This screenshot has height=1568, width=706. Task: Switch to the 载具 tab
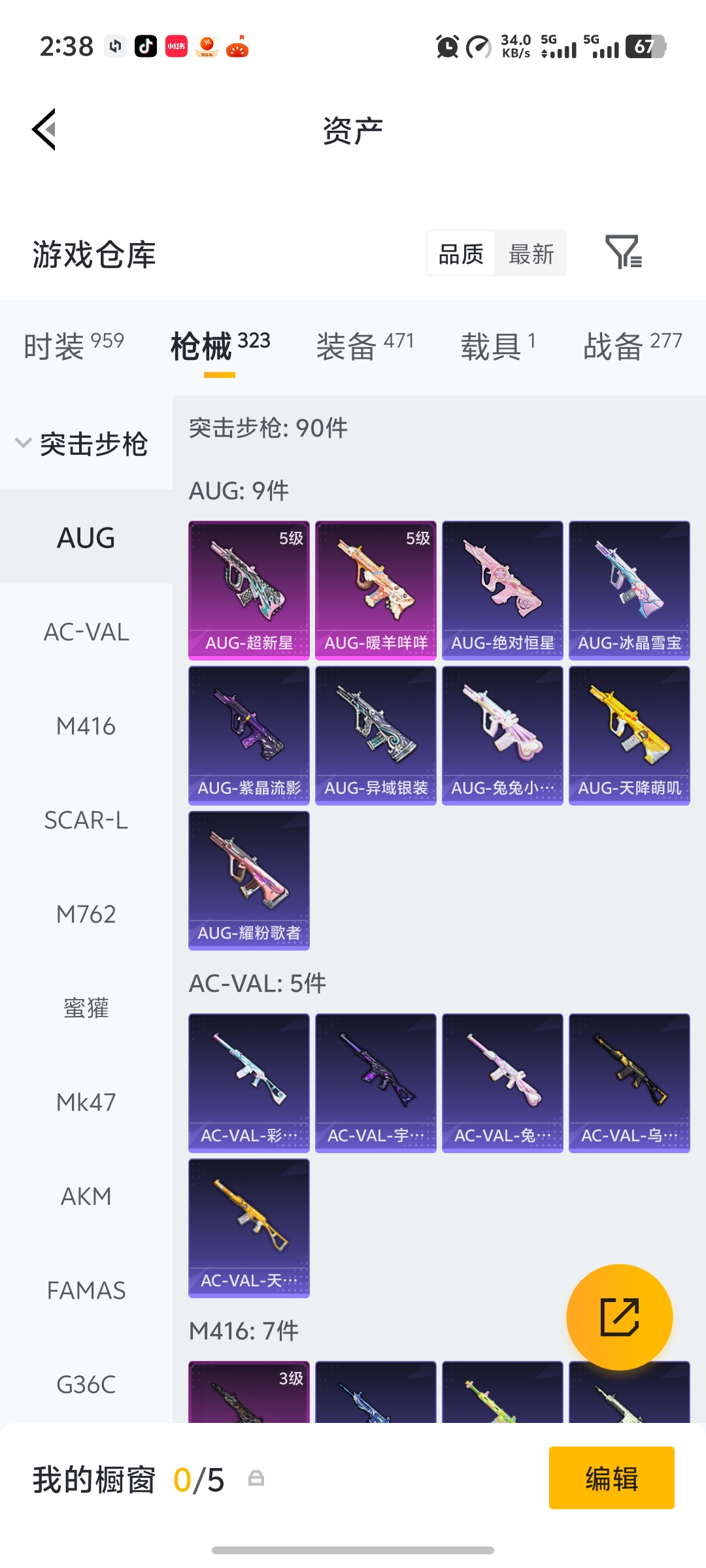pyautogui.click(x=498, y=345)
